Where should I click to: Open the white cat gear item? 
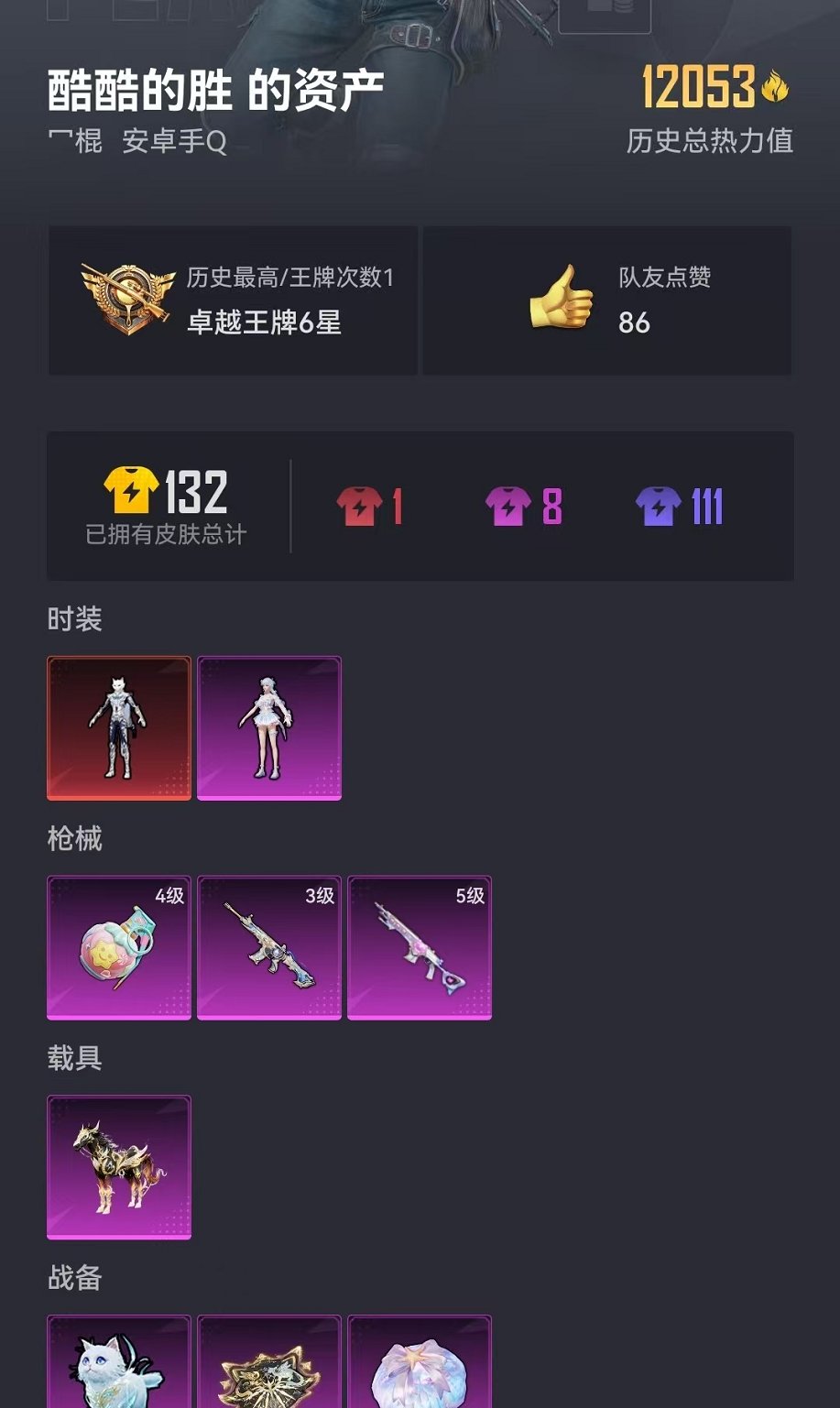[x=119, y=1365]
